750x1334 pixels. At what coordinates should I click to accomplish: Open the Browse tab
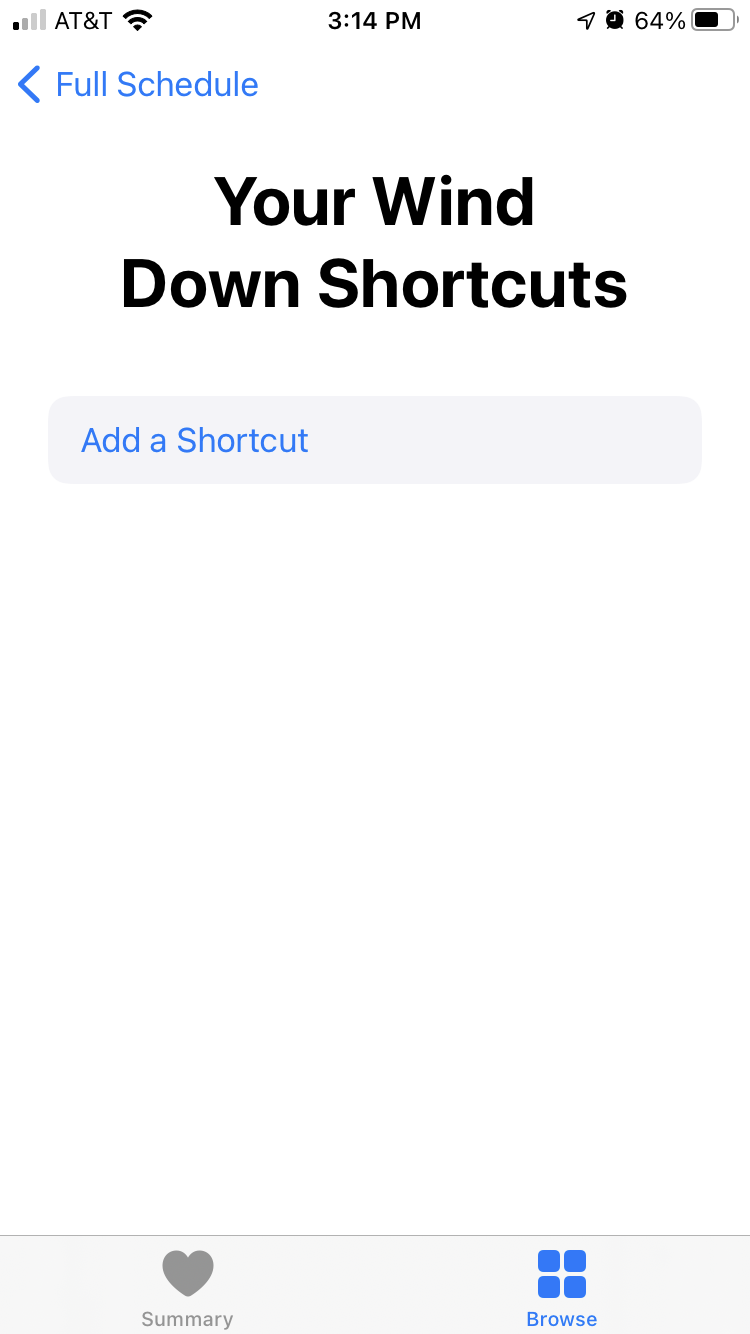[x=562, y=1289]
